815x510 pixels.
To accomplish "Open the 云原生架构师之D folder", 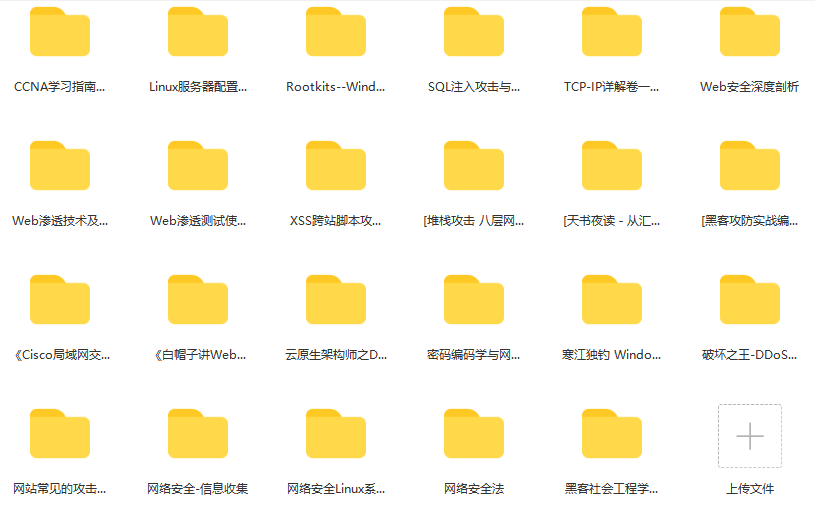I will [336, 300].
